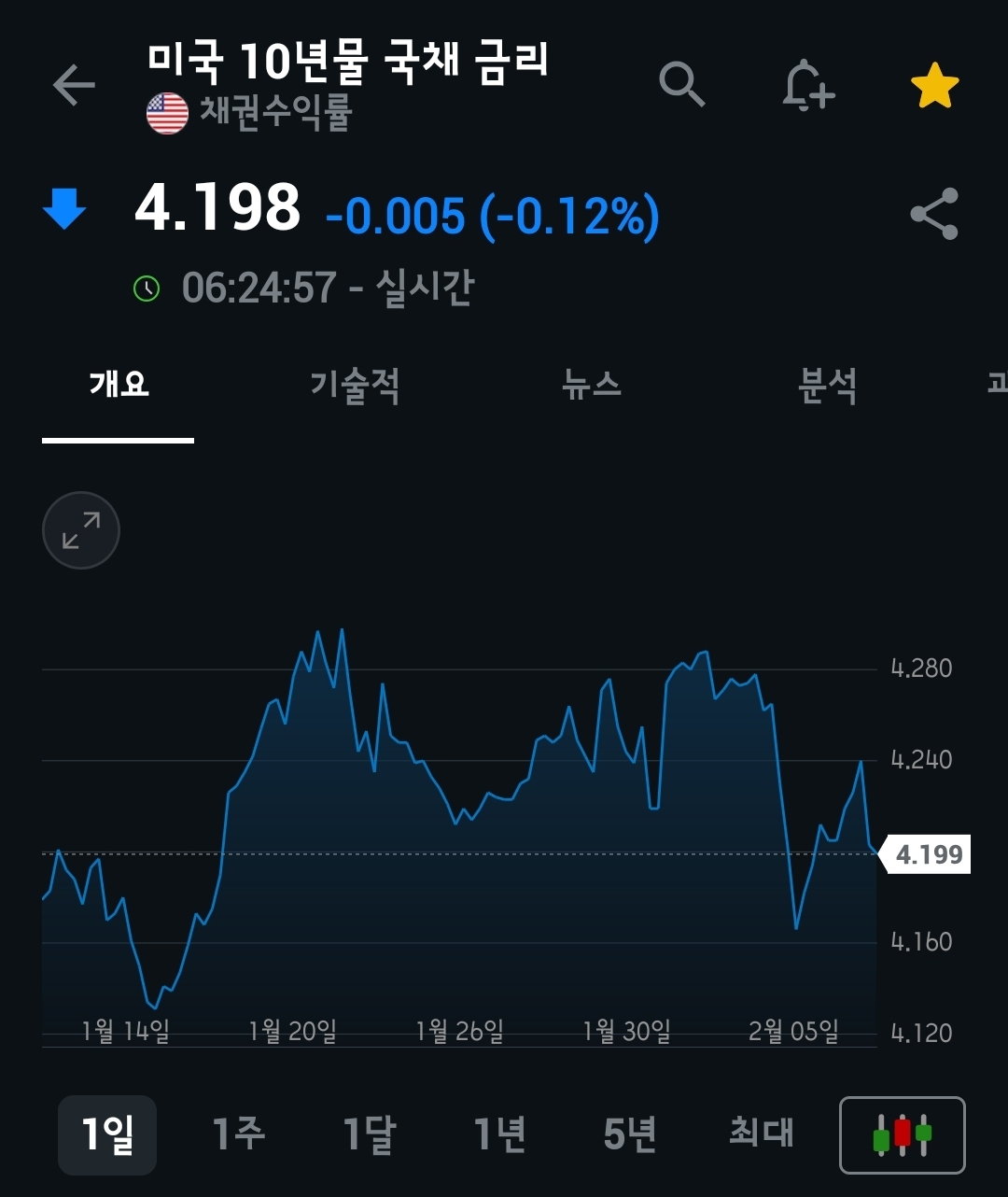Open the search magnifier icon
This screenshot has width=1008, height=1197.
point(682,86)
